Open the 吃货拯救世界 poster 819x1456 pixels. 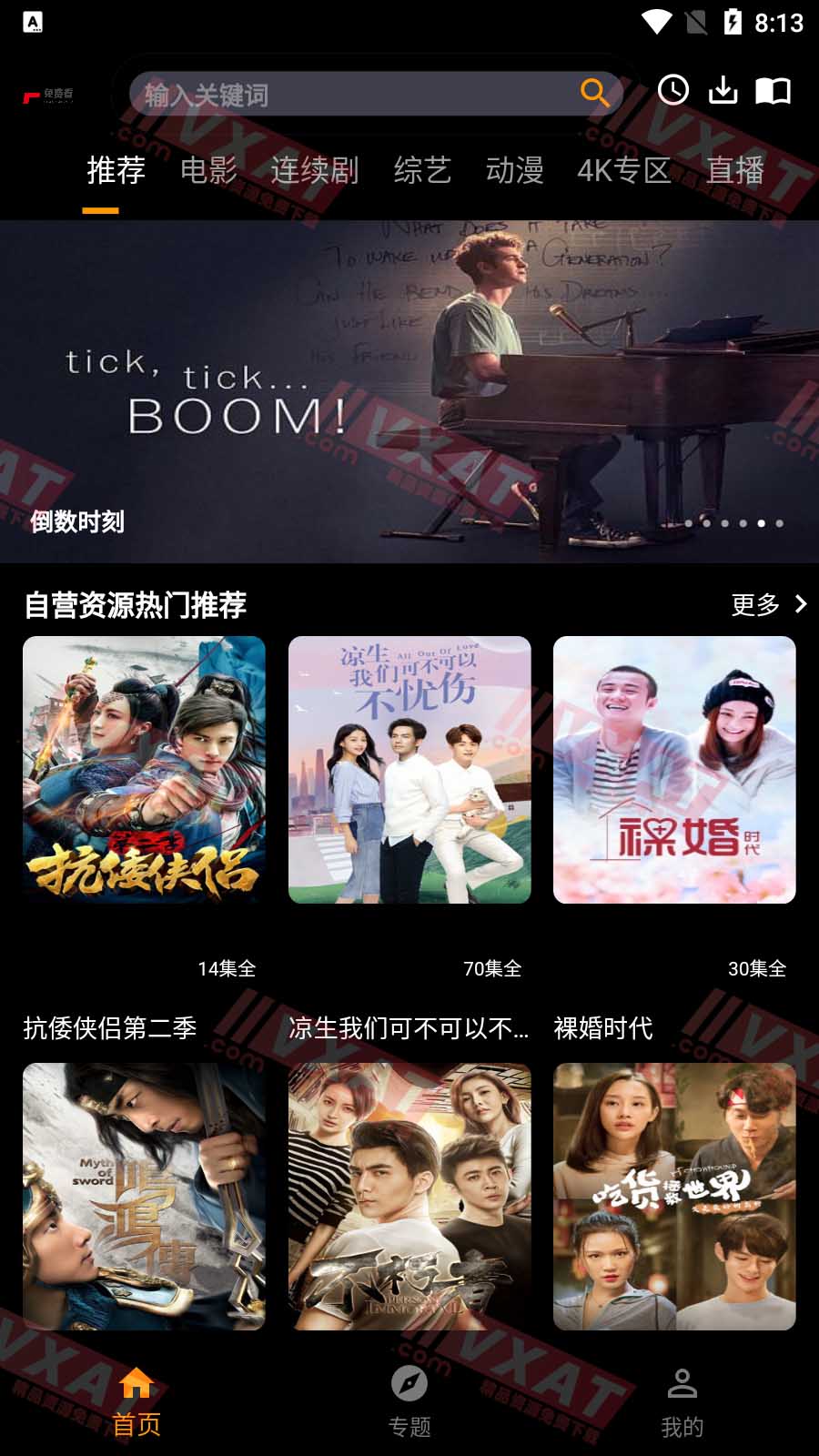pyautogui.click(x=674, y=1196)
